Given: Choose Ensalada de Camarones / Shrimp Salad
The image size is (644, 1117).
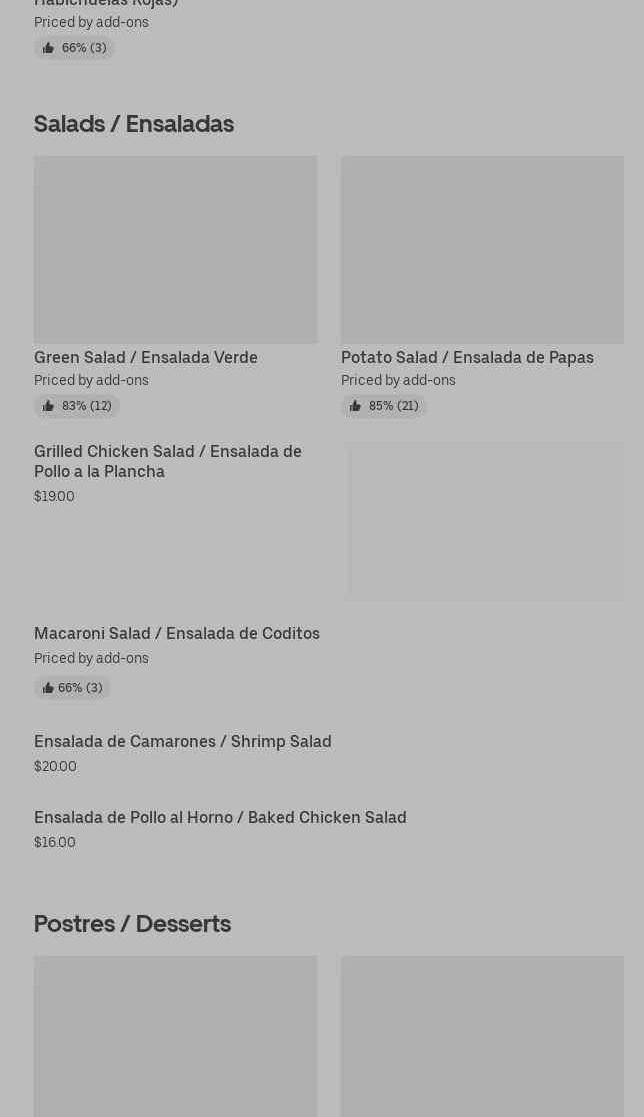Looking at the screenshot, I should [183, 742].
